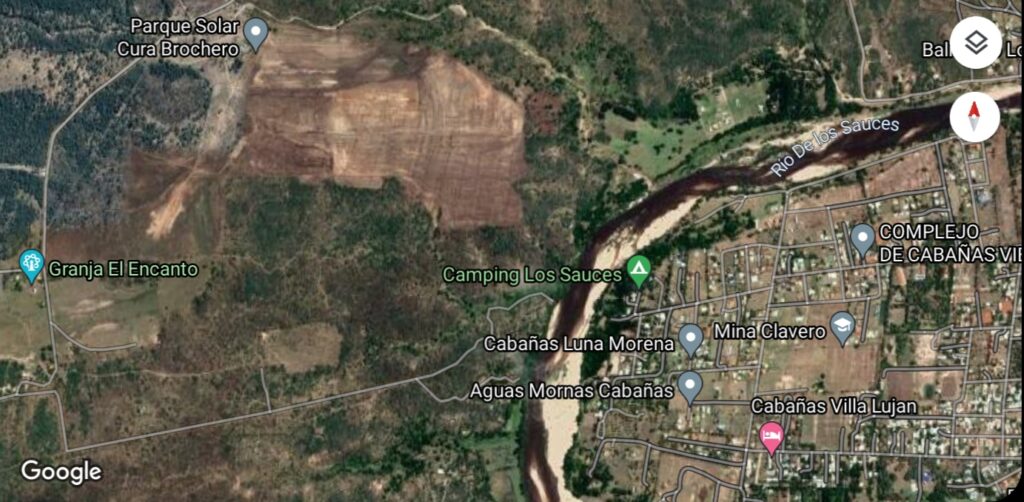Select Parque Solar Cura Brochero marker
The width and height of the screenshot is (1024, 502).
tap(257, 32)
